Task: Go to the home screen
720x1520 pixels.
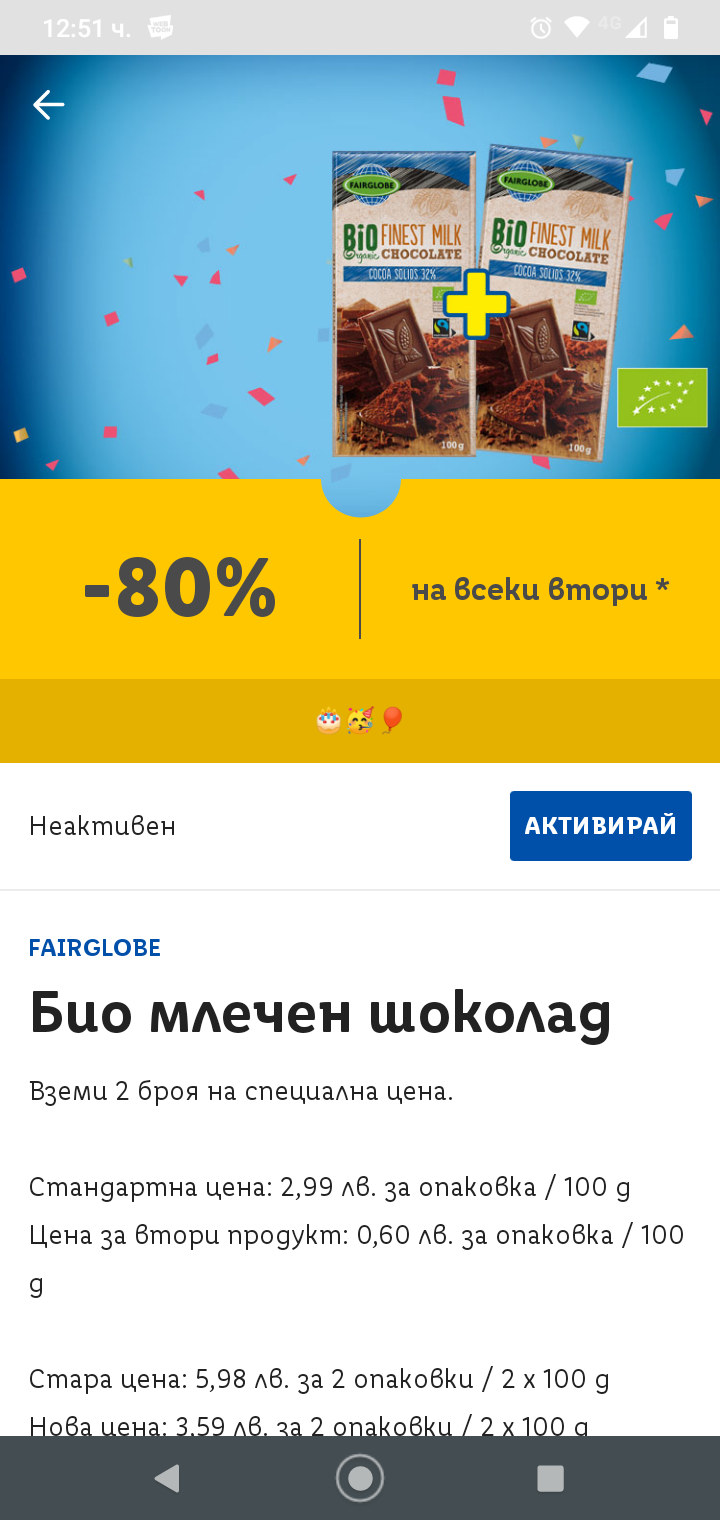Action: (360, 1478)
